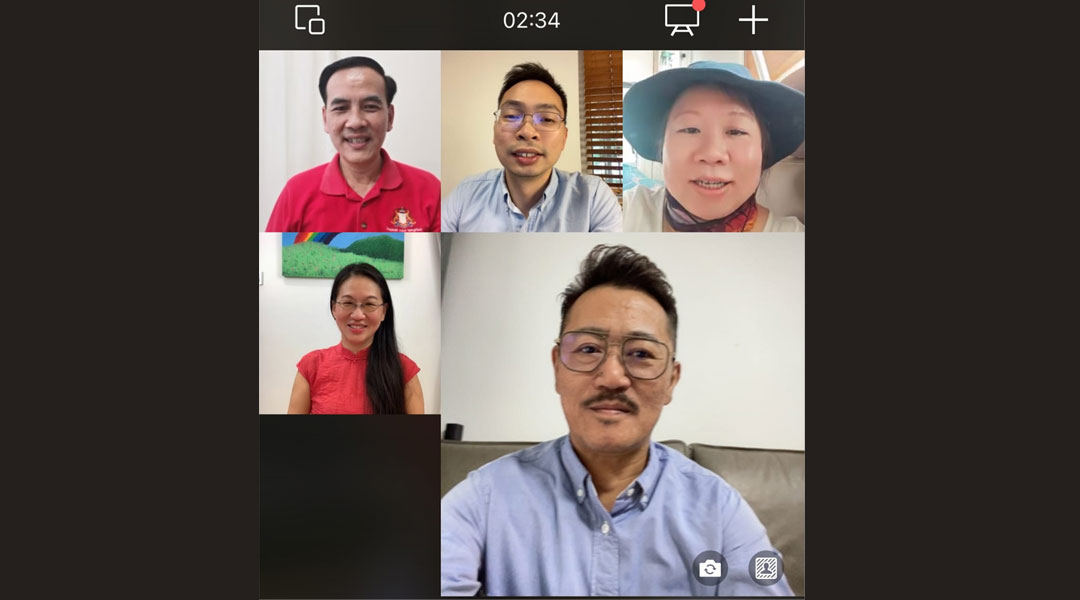This screenshot has height=600, width=1080.
Task: Tap the black video tile
Action: tap(350, 506)
